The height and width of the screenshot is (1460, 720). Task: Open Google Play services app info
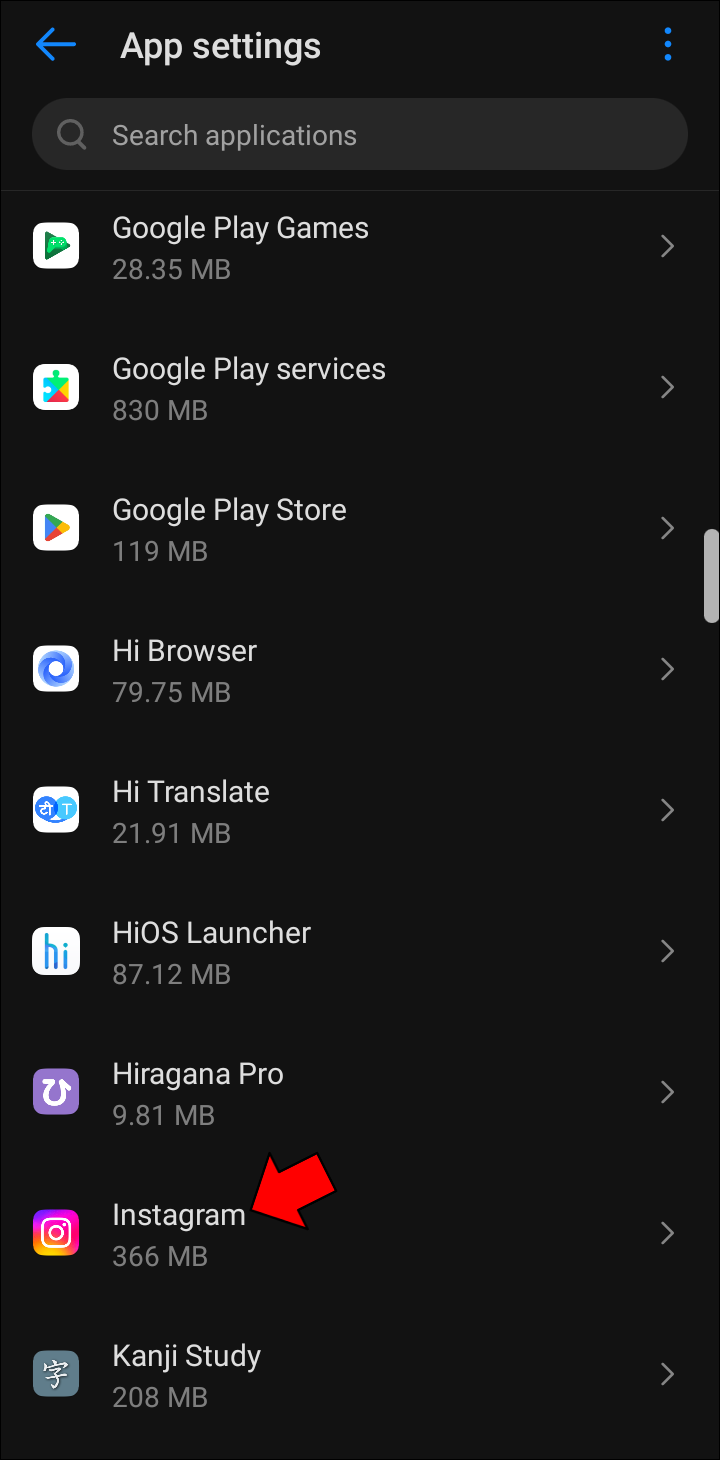pos(360,388)
